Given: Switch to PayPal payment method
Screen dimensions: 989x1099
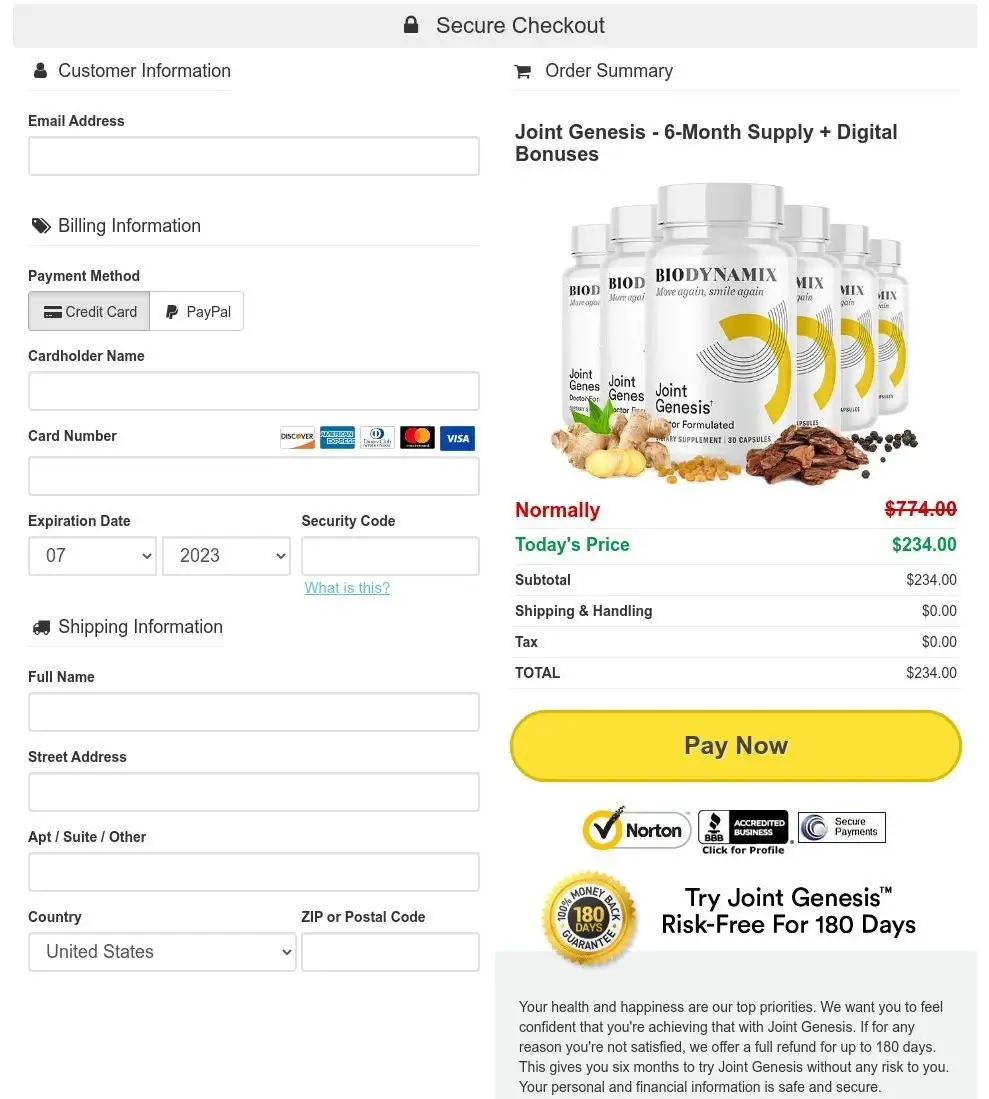Looking at the screenshot, I should point(197,312).
